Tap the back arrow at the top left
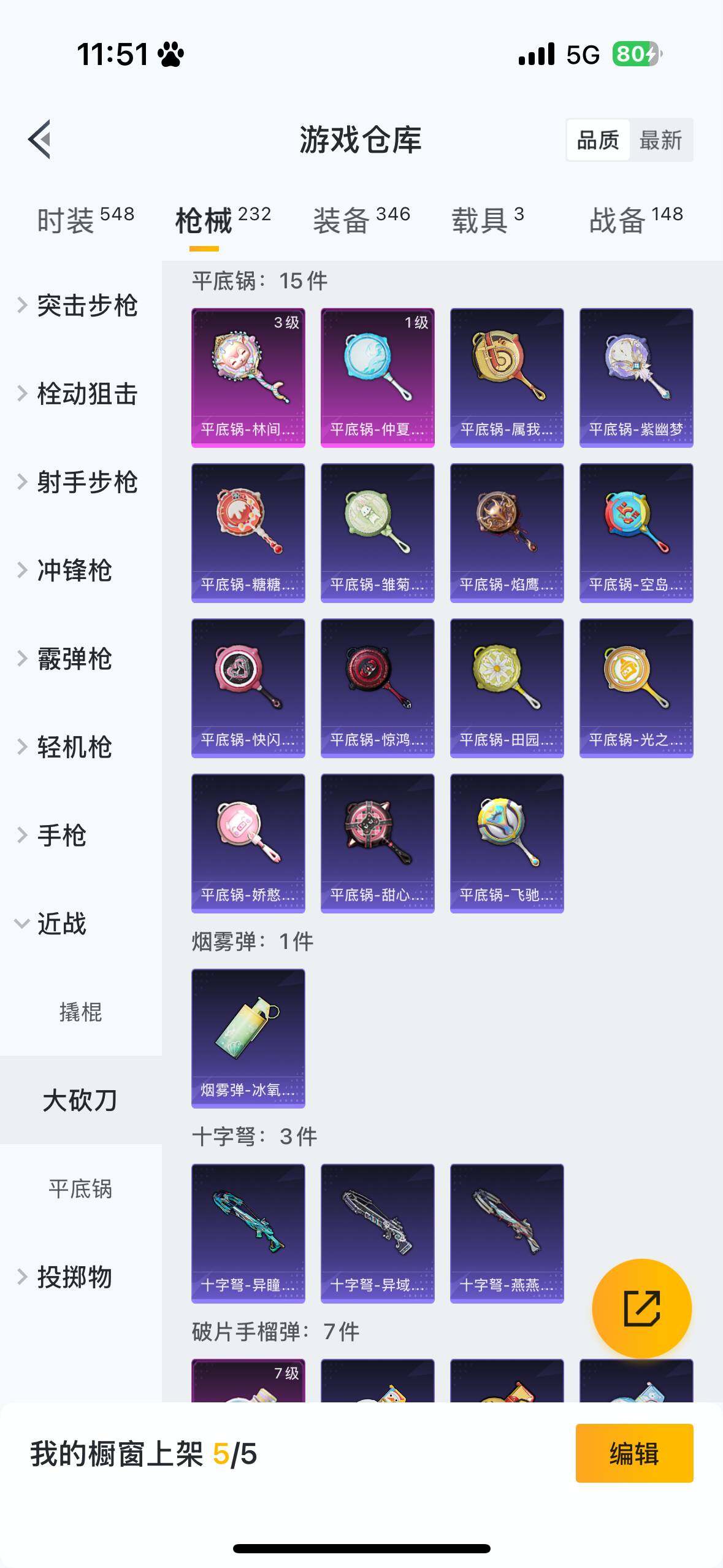 [39, 140]
